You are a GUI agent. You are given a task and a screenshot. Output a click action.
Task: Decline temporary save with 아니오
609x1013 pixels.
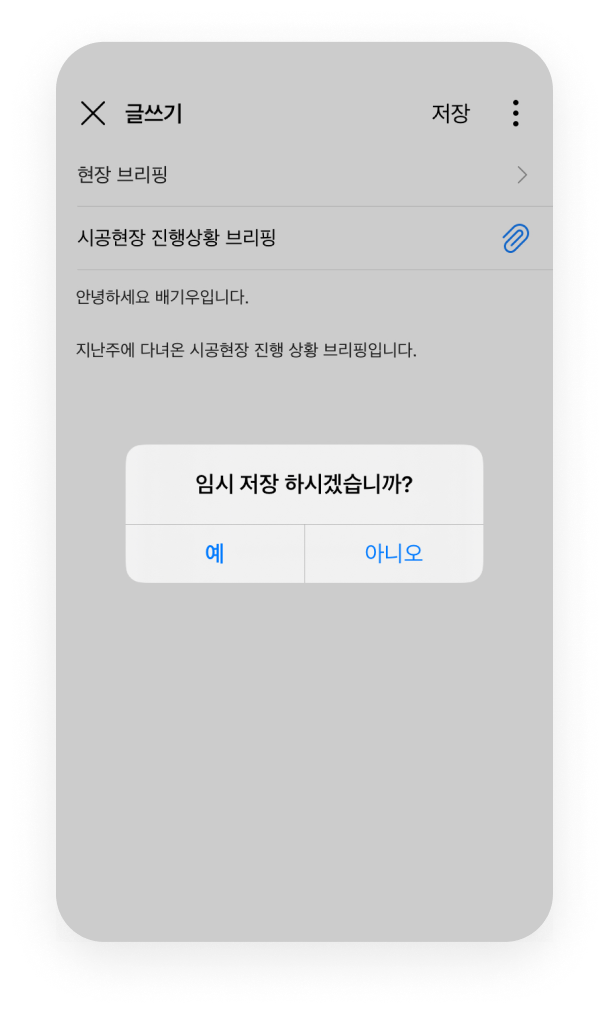tap(394, 553)
